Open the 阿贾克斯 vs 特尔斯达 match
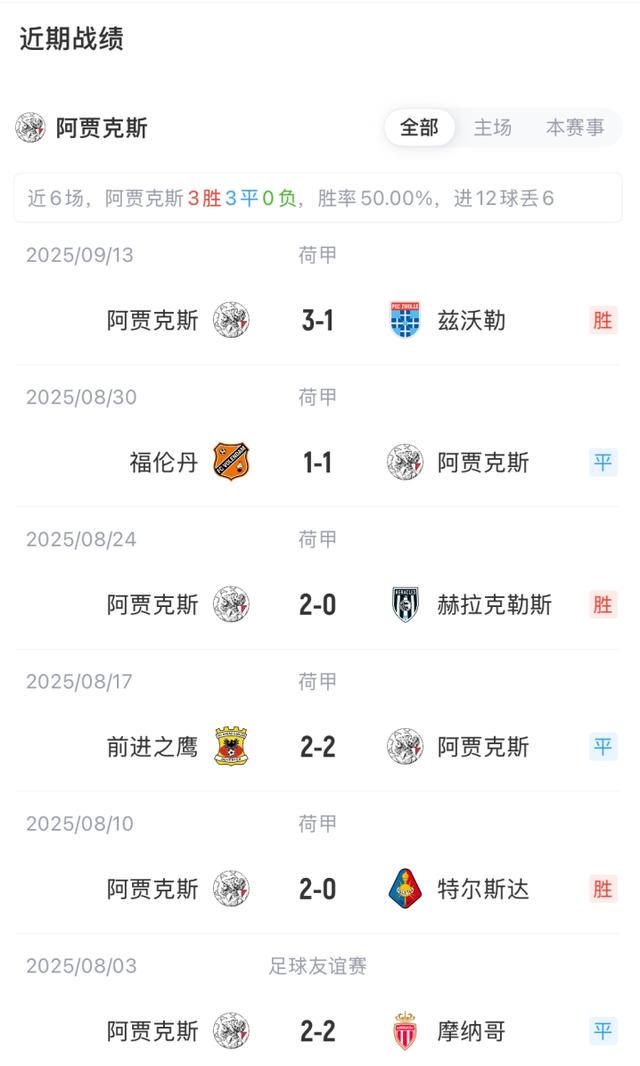 [x=317, y=888]
